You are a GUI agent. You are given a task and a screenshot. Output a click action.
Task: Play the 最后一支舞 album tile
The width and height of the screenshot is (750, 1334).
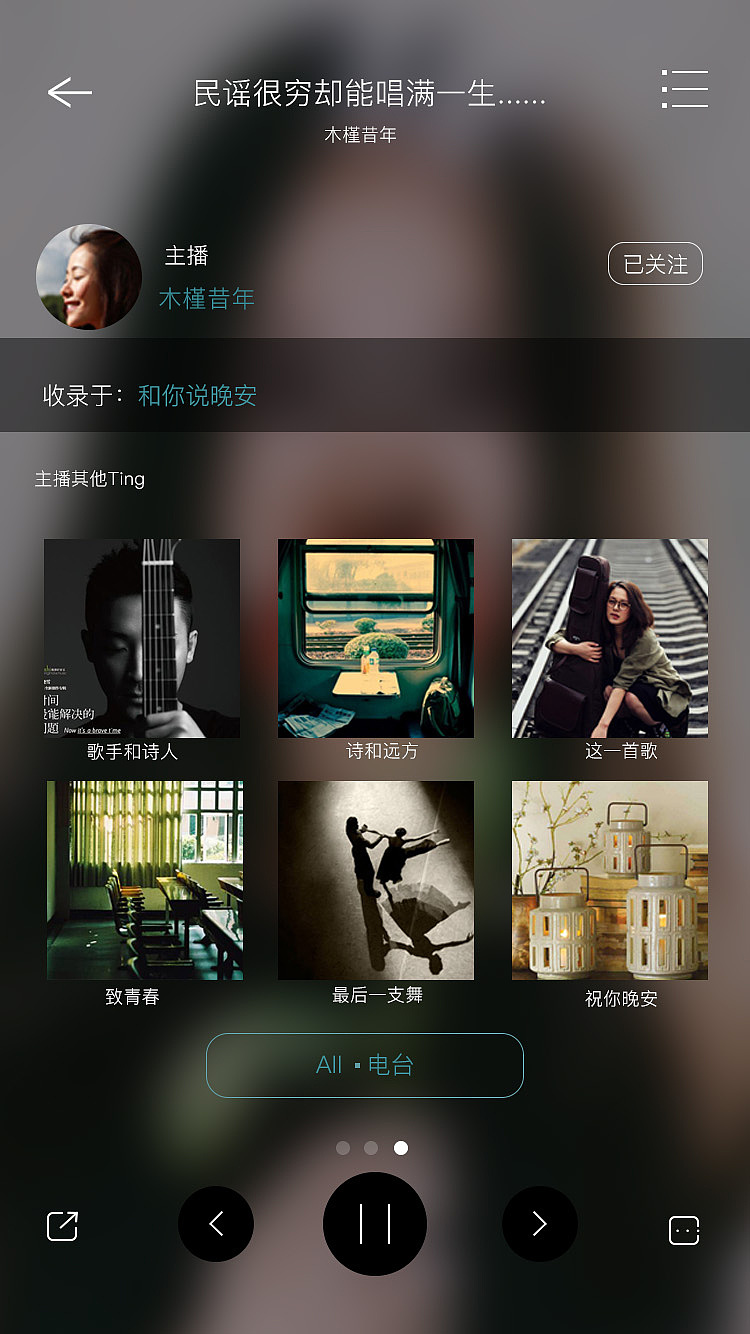coord(376,880)
